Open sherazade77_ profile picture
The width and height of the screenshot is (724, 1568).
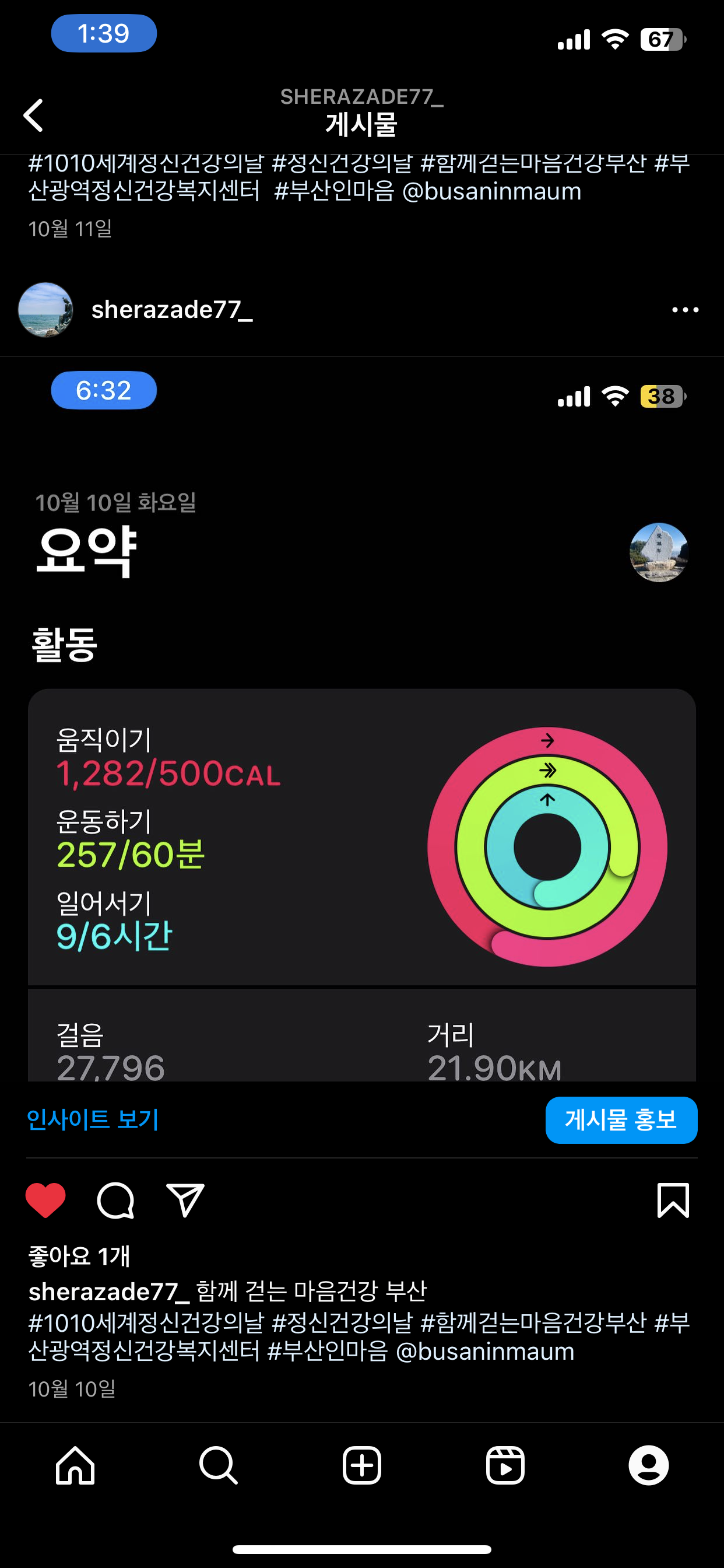45,310
